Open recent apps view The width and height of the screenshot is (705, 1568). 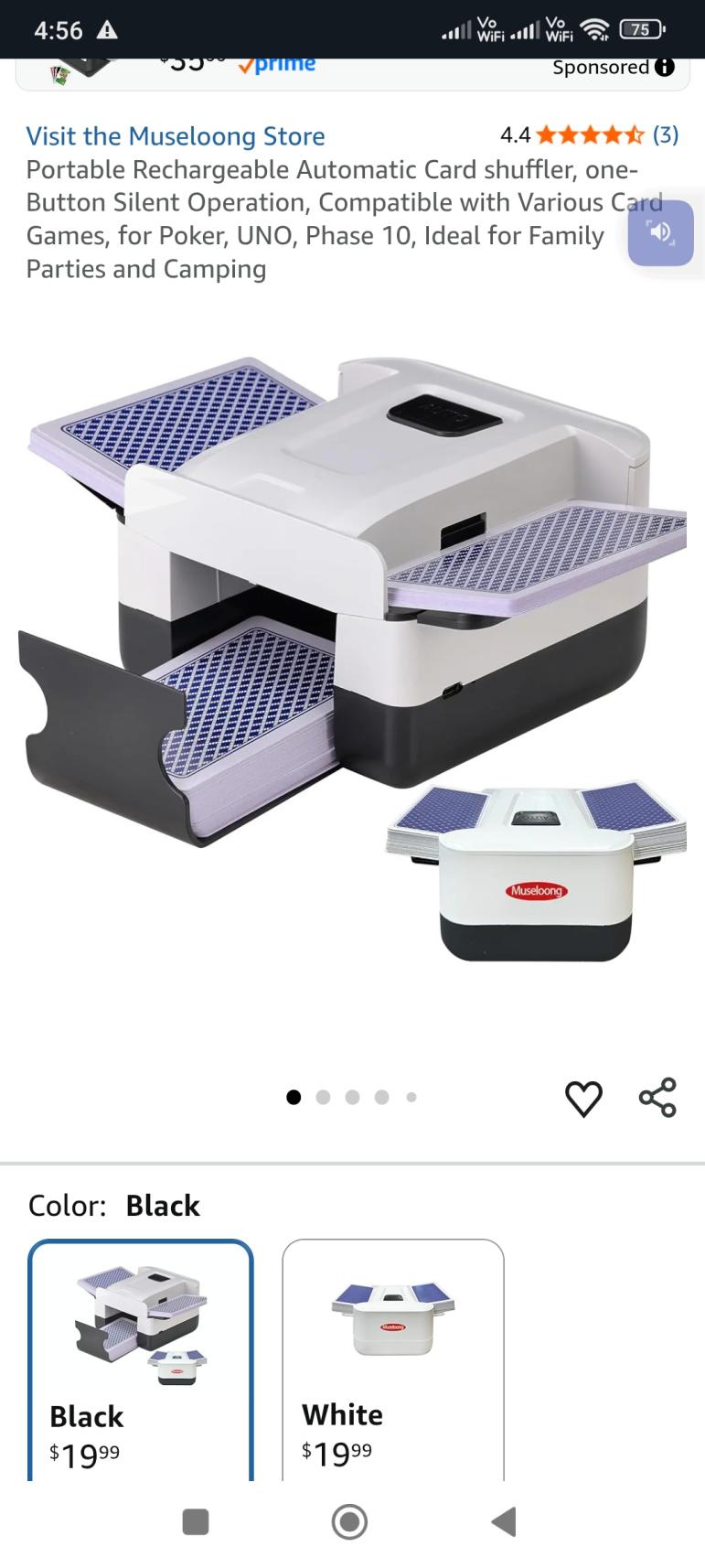(x=196, y=1521)
